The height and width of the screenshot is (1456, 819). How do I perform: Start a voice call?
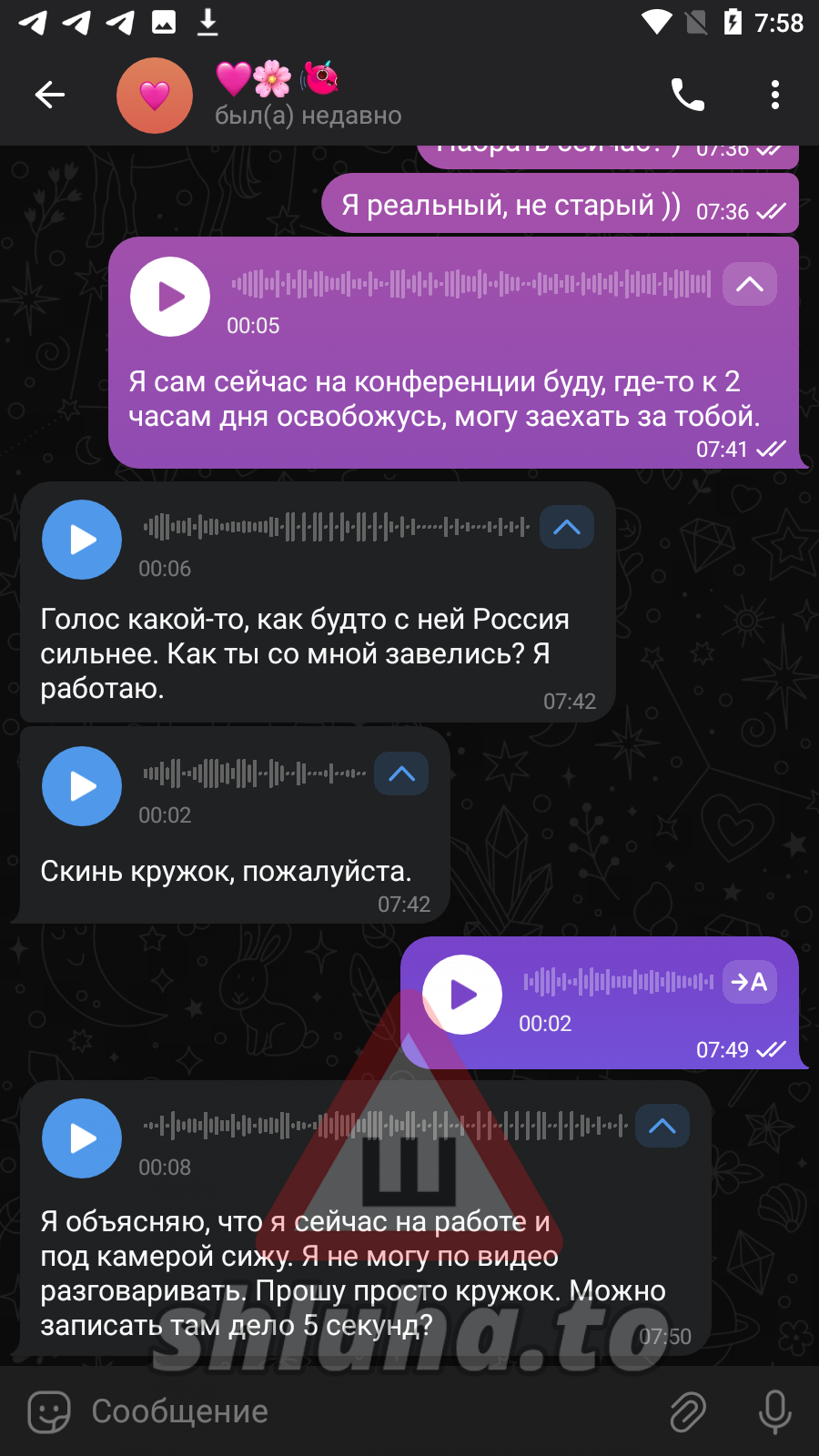tap(687, 95)
